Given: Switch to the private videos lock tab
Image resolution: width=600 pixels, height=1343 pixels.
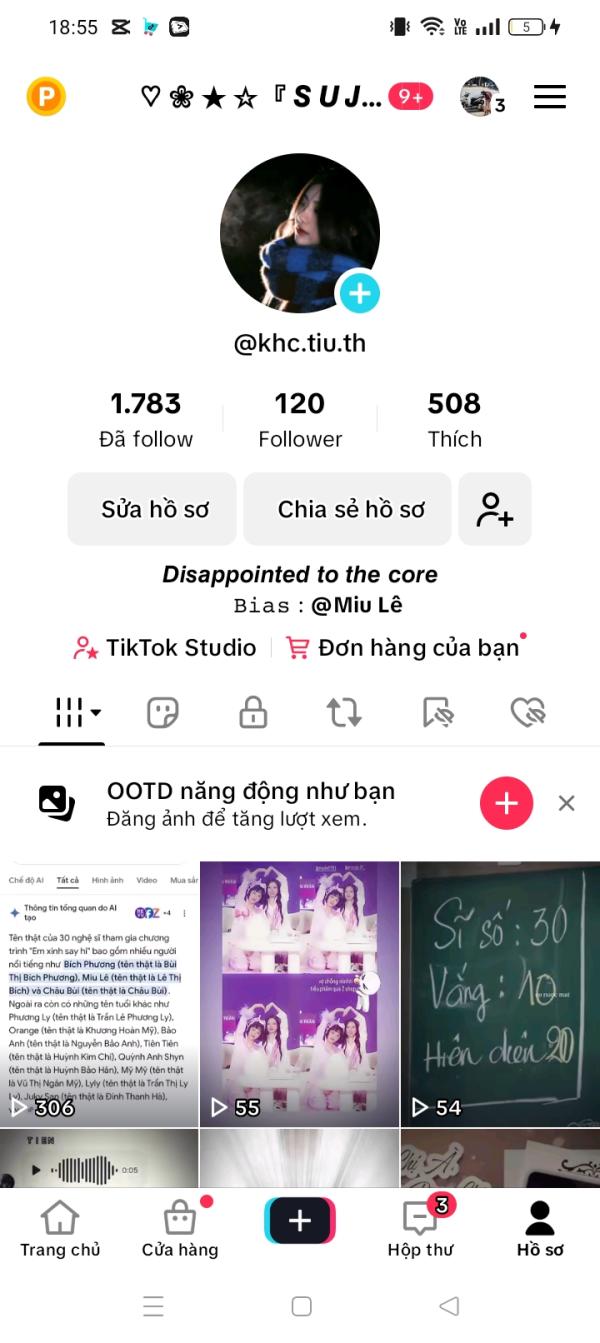Looking at the screenshot, I should [x=253, y=713].
